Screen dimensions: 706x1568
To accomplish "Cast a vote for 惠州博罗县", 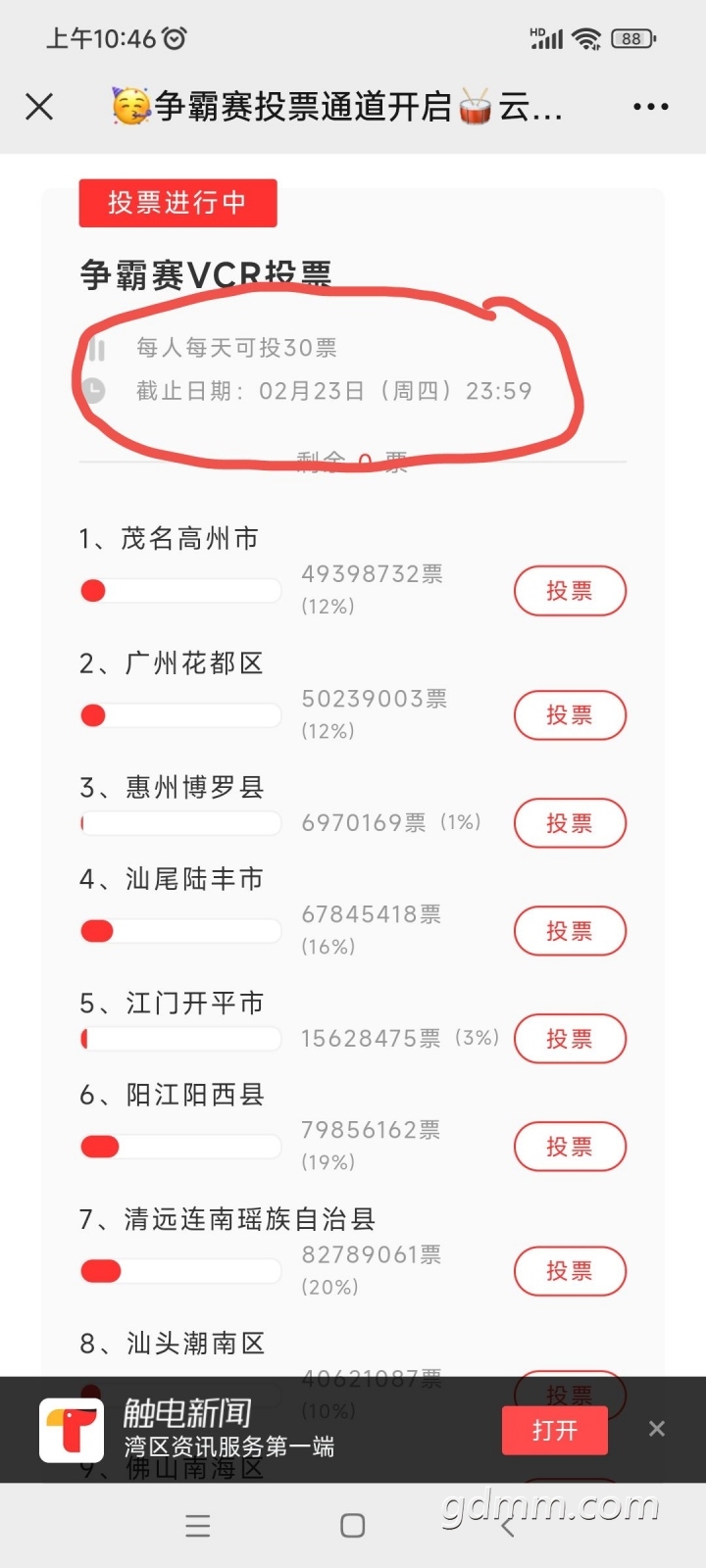I will pos(570,823).
